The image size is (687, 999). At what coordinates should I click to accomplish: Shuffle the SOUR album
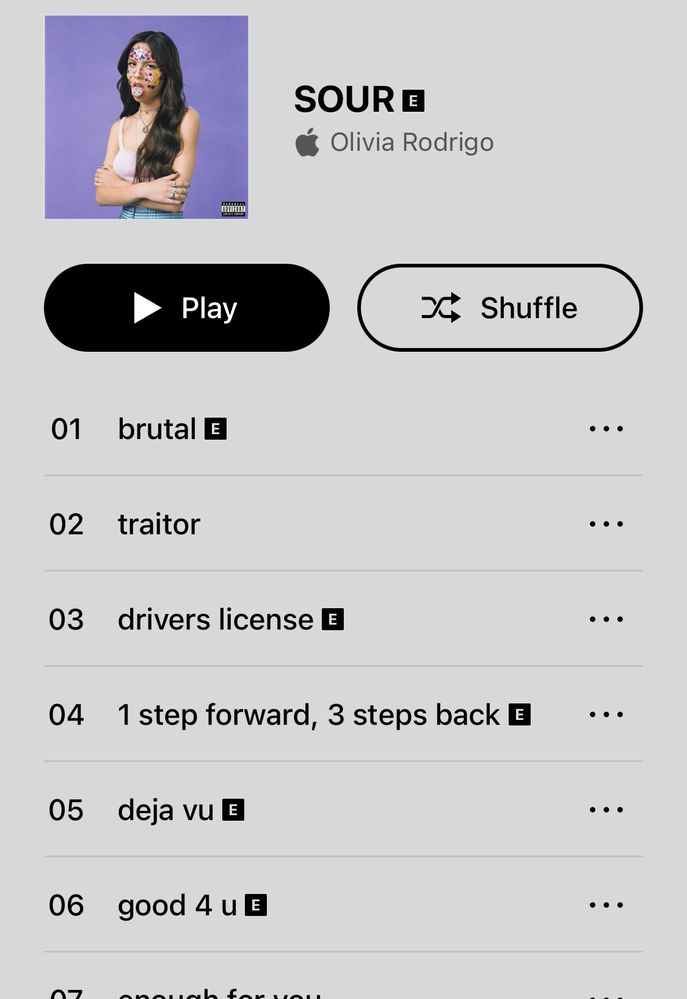point(500,308)
